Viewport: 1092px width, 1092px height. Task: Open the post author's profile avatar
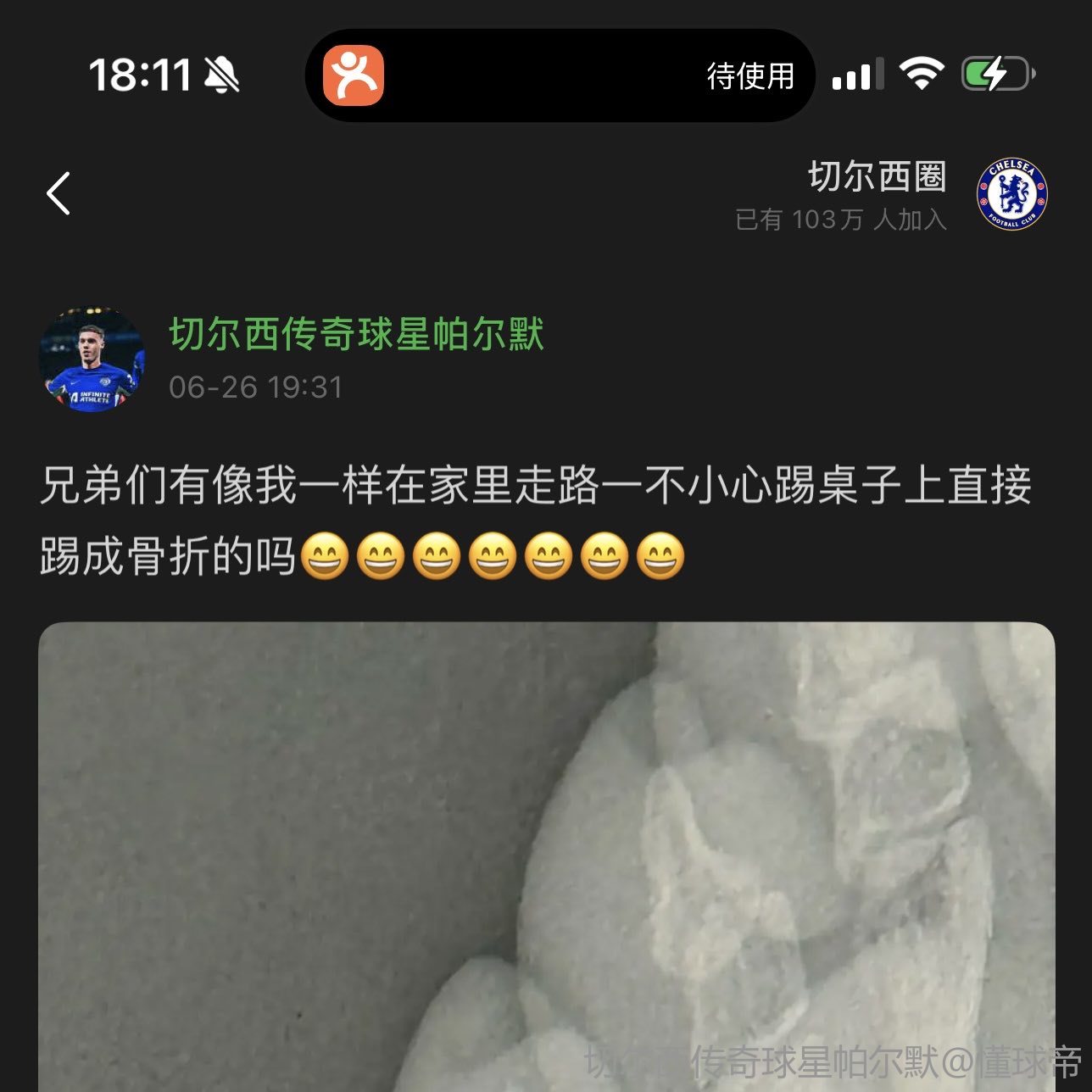click(x=92, y=359)
